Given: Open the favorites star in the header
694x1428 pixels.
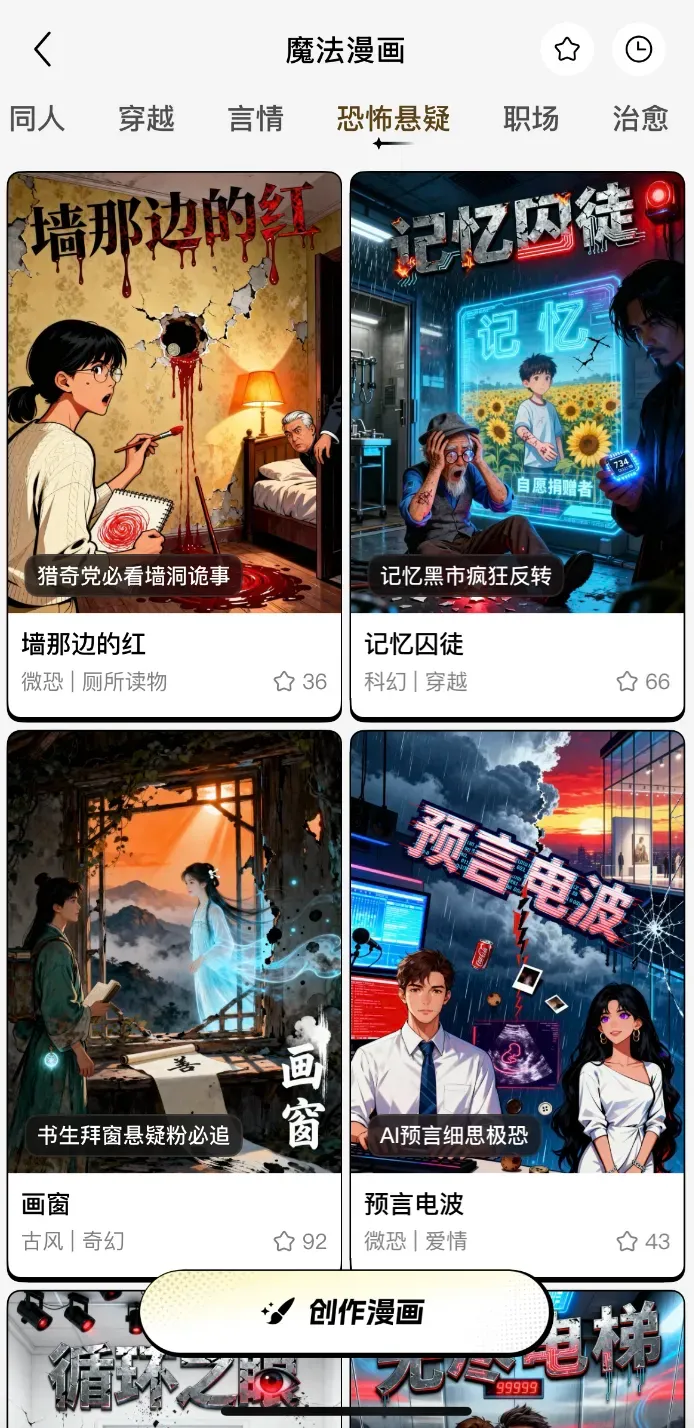Looking at the screenshot, I should (567, 49).
